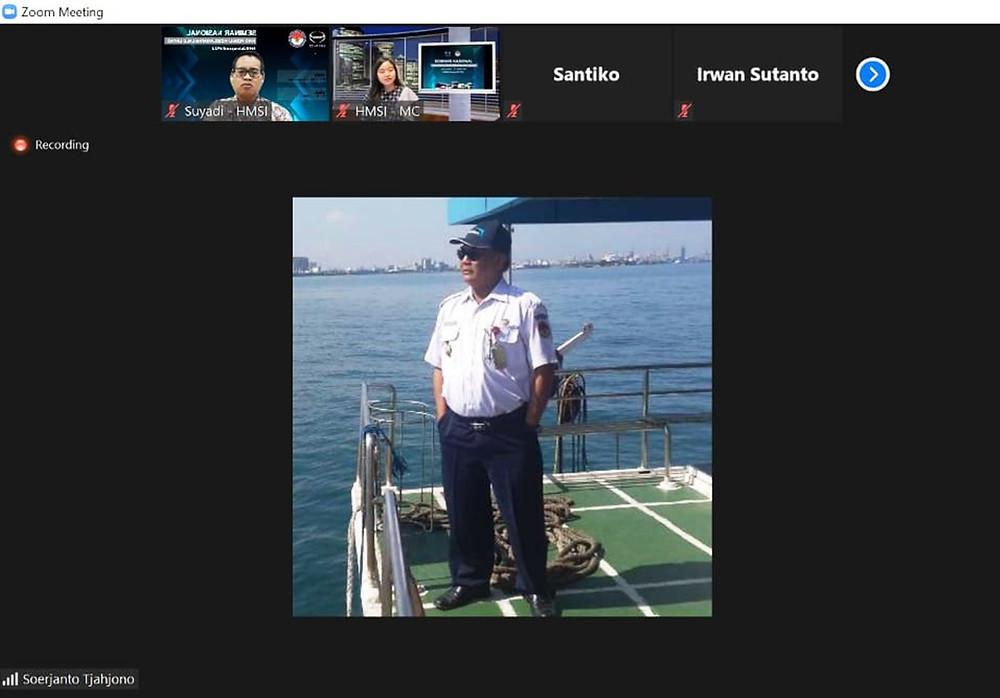Select Santiko participant tile
This screenshot has height=698, width=1000.
[x=586, y=74]
